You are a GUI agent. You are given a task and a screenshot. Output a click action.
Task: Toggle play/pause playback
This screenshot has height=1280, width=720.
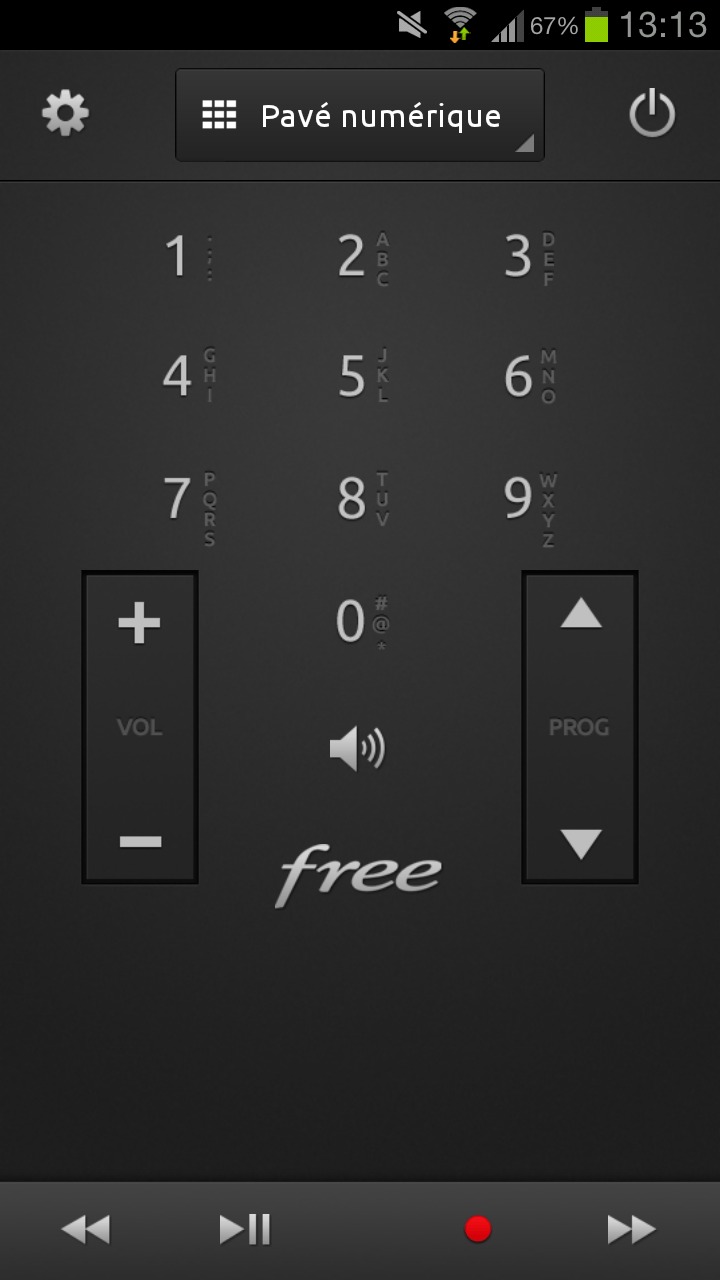(245, 1229)
